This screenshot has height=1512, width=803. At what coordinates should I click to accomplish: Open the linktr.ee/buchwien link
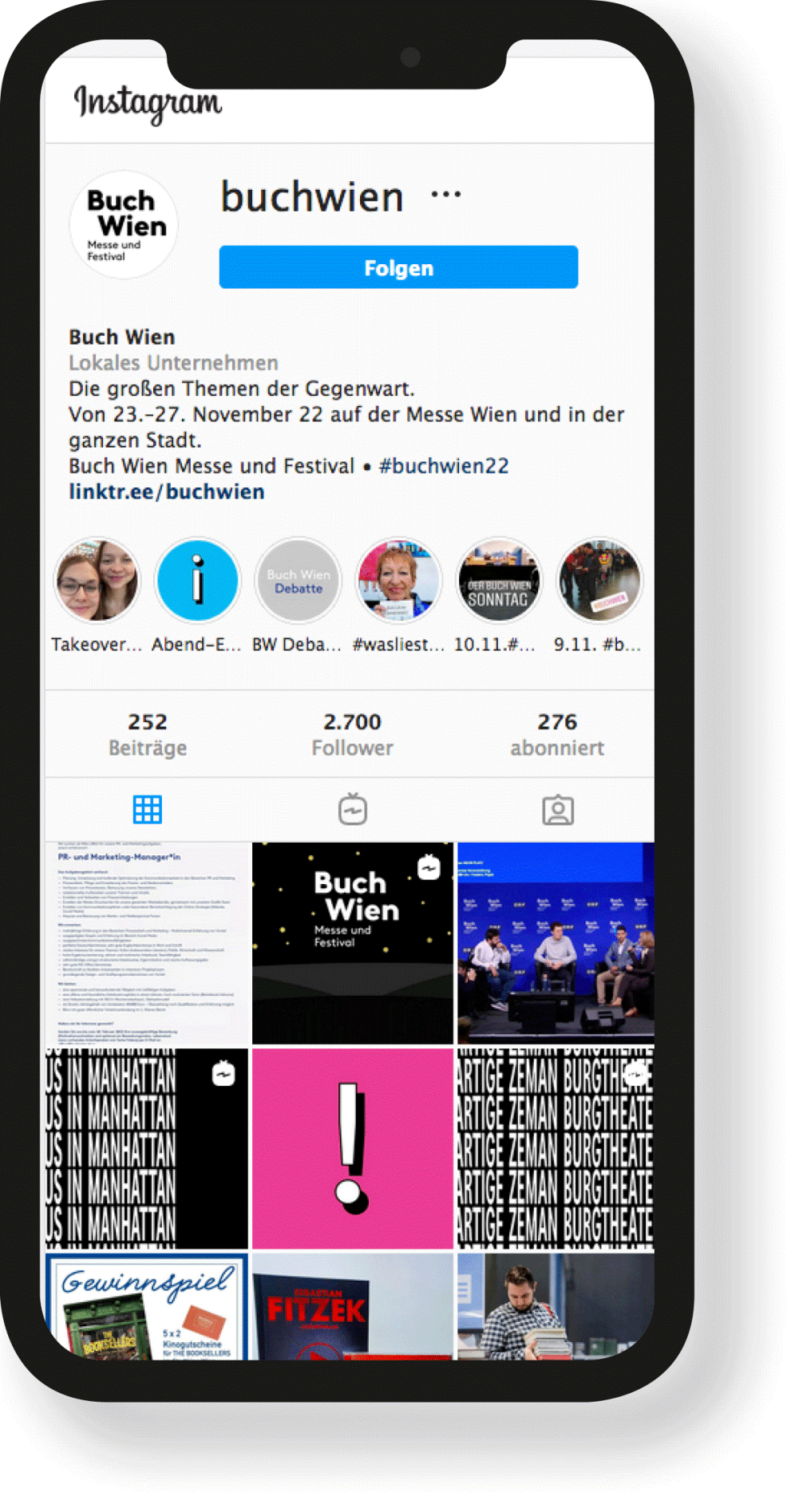[x=166, y=491]
